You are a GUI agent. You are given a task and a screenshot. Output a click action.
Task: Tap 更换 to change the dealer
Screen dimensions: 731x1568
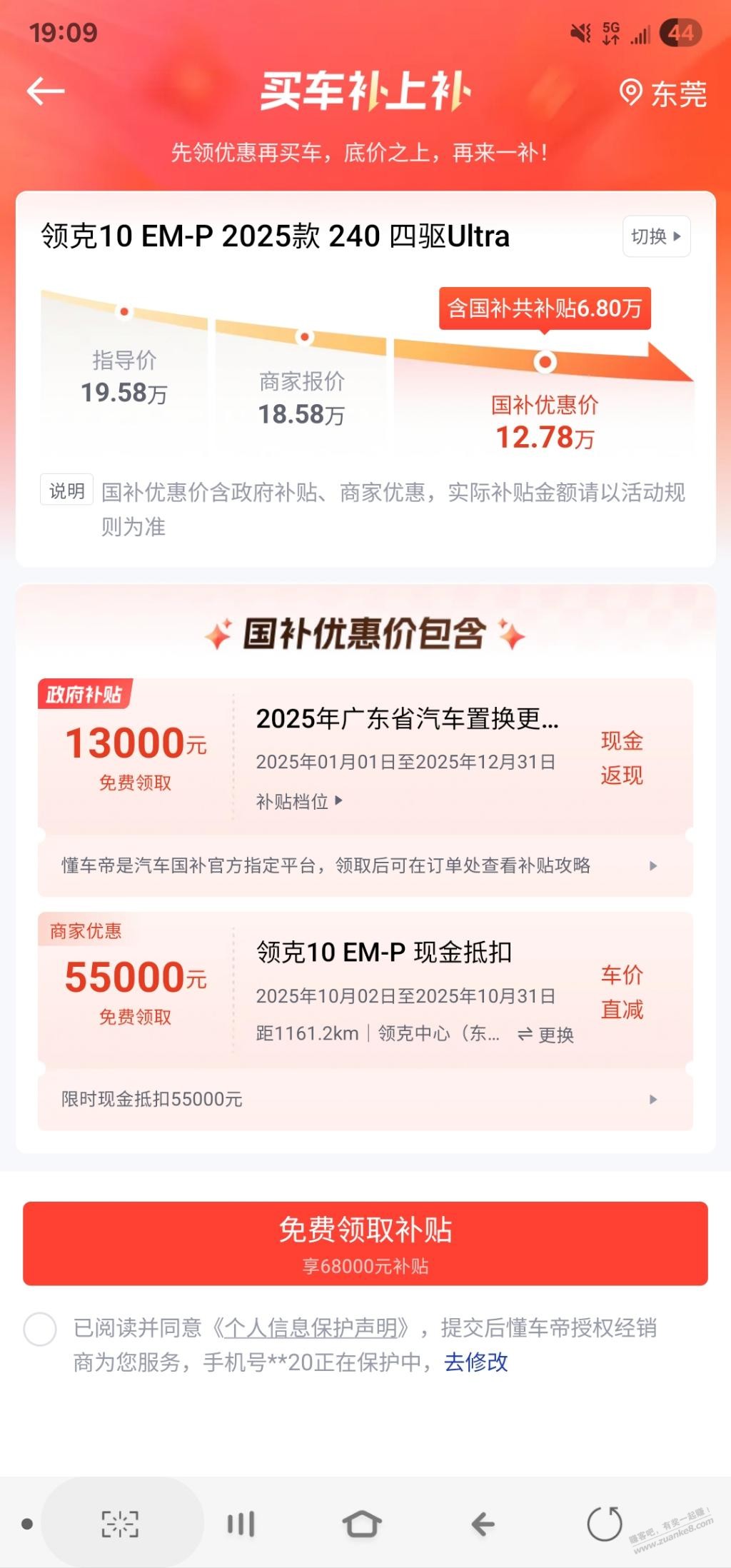tap(546, 1034)
